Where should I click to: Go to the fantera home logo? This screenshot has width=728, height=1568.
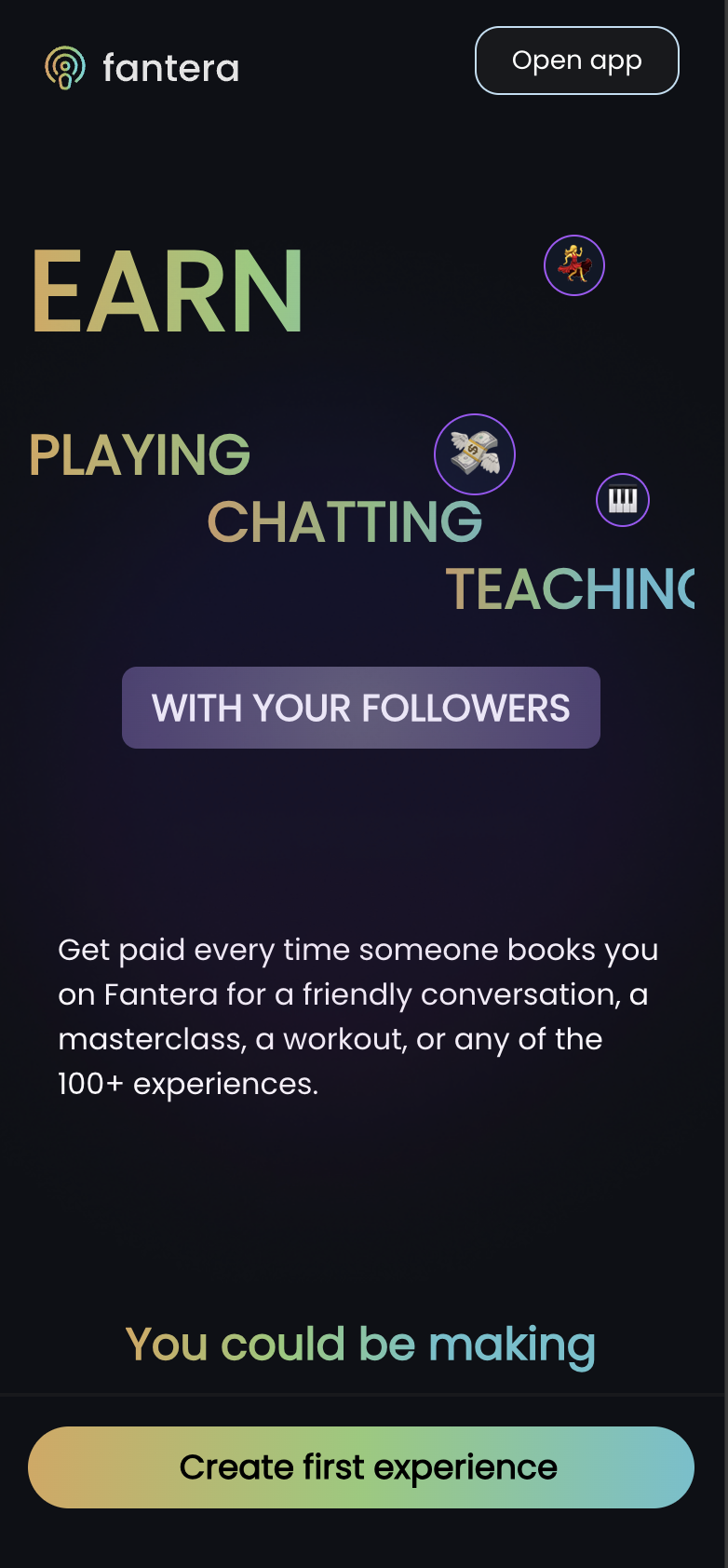142,68
